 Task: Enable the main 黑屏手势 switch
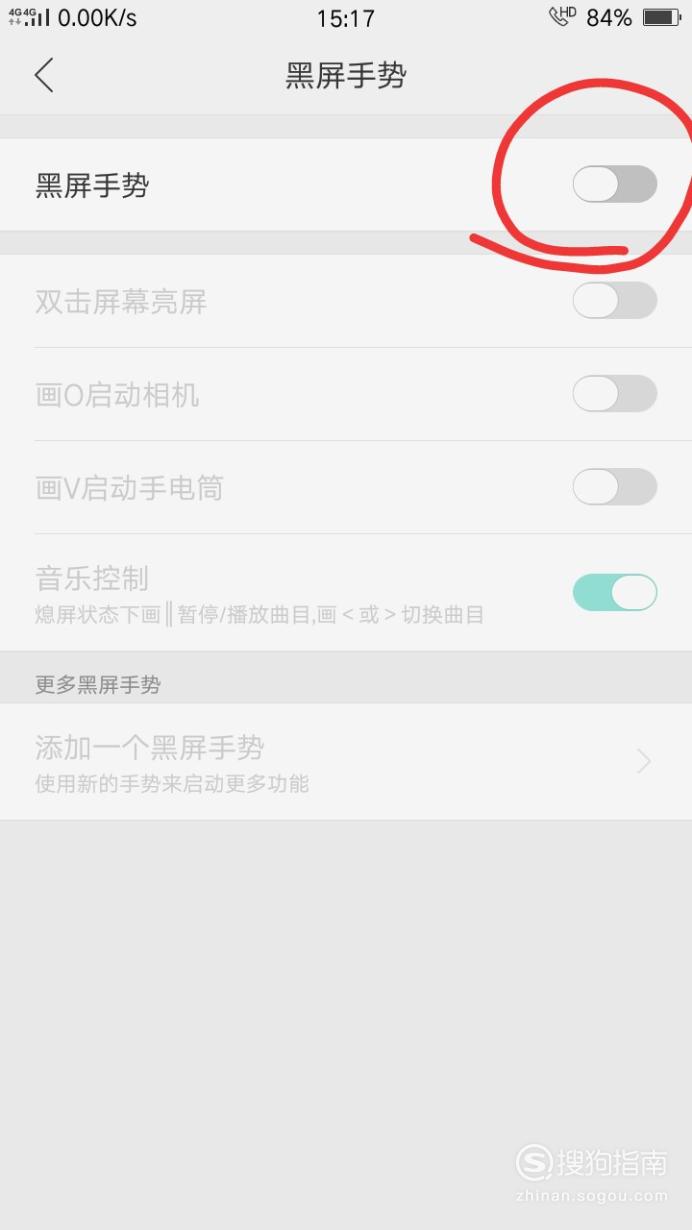coord(615,184)
